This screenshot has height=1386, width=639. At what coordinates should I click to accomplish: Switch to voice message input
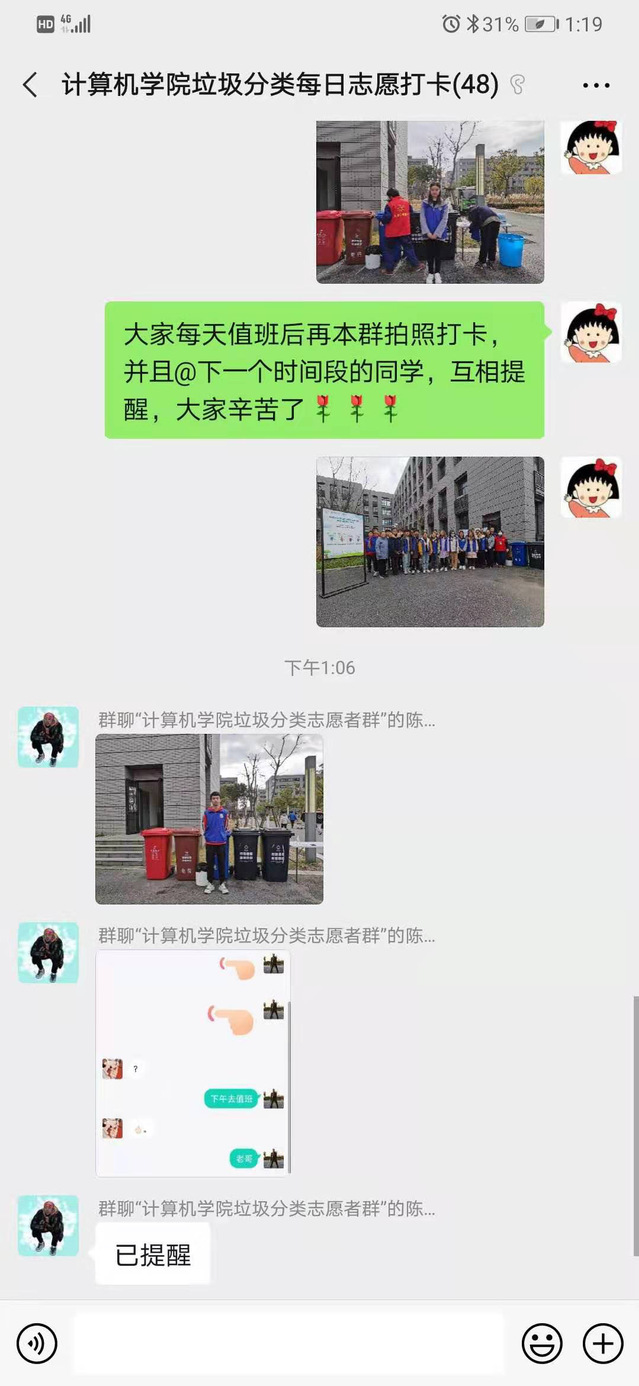click(37, 1343)
